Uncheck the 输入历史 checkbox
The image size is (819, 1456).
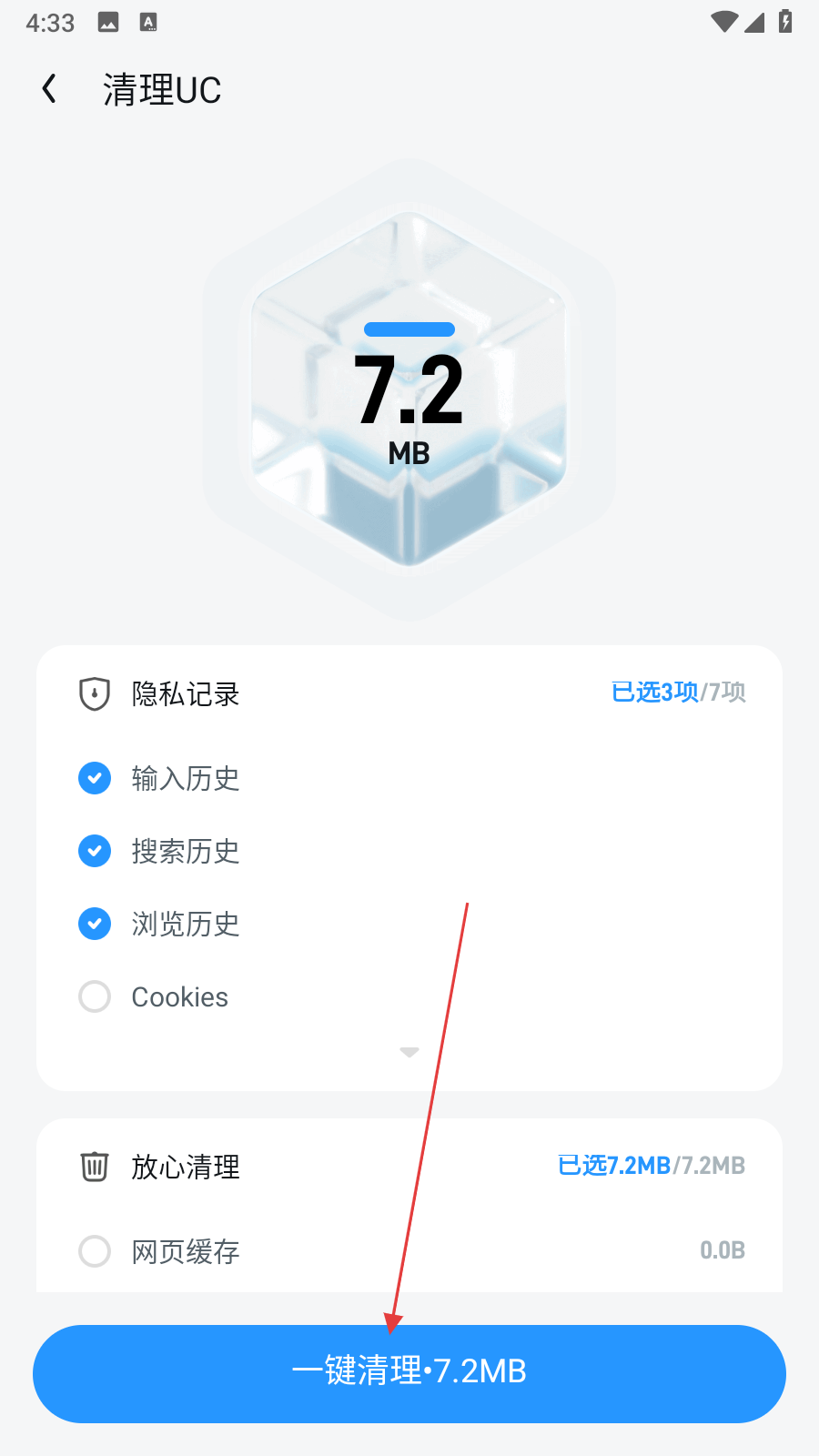(x=95, y=778)
